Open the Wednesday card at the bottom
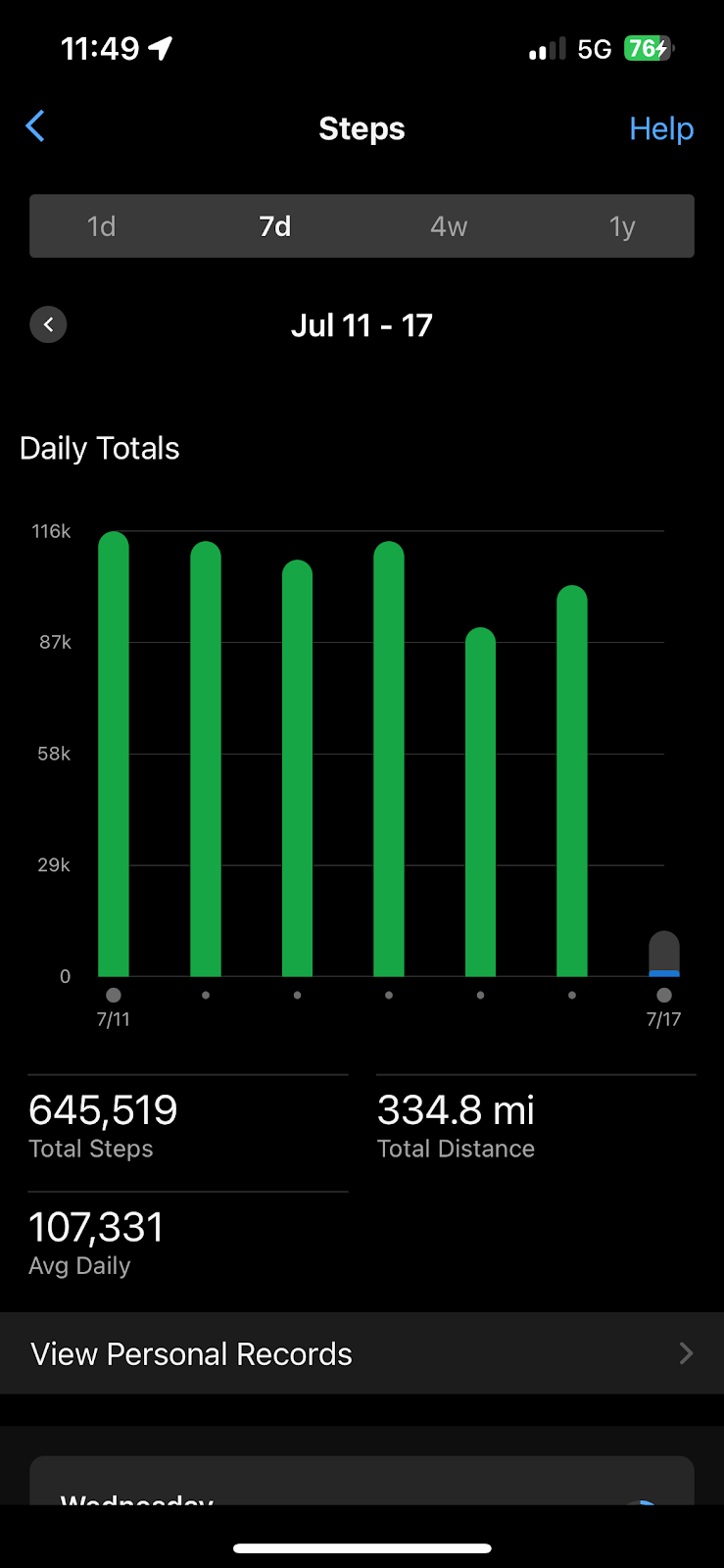The height and width of the screenshot is (1568, 724). 362,1481
